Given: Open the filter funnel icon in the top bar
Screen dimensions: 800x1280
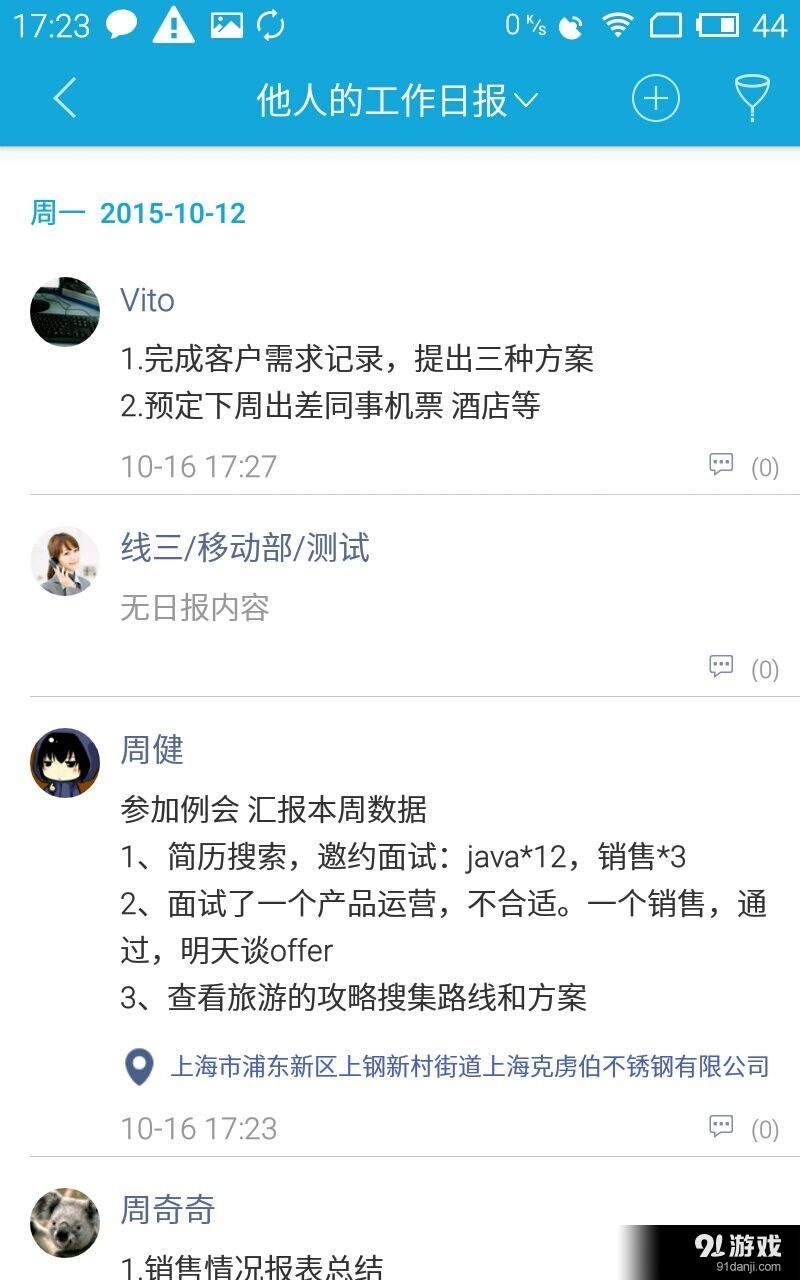Looking at the screenshot, I should pos(750,97).
